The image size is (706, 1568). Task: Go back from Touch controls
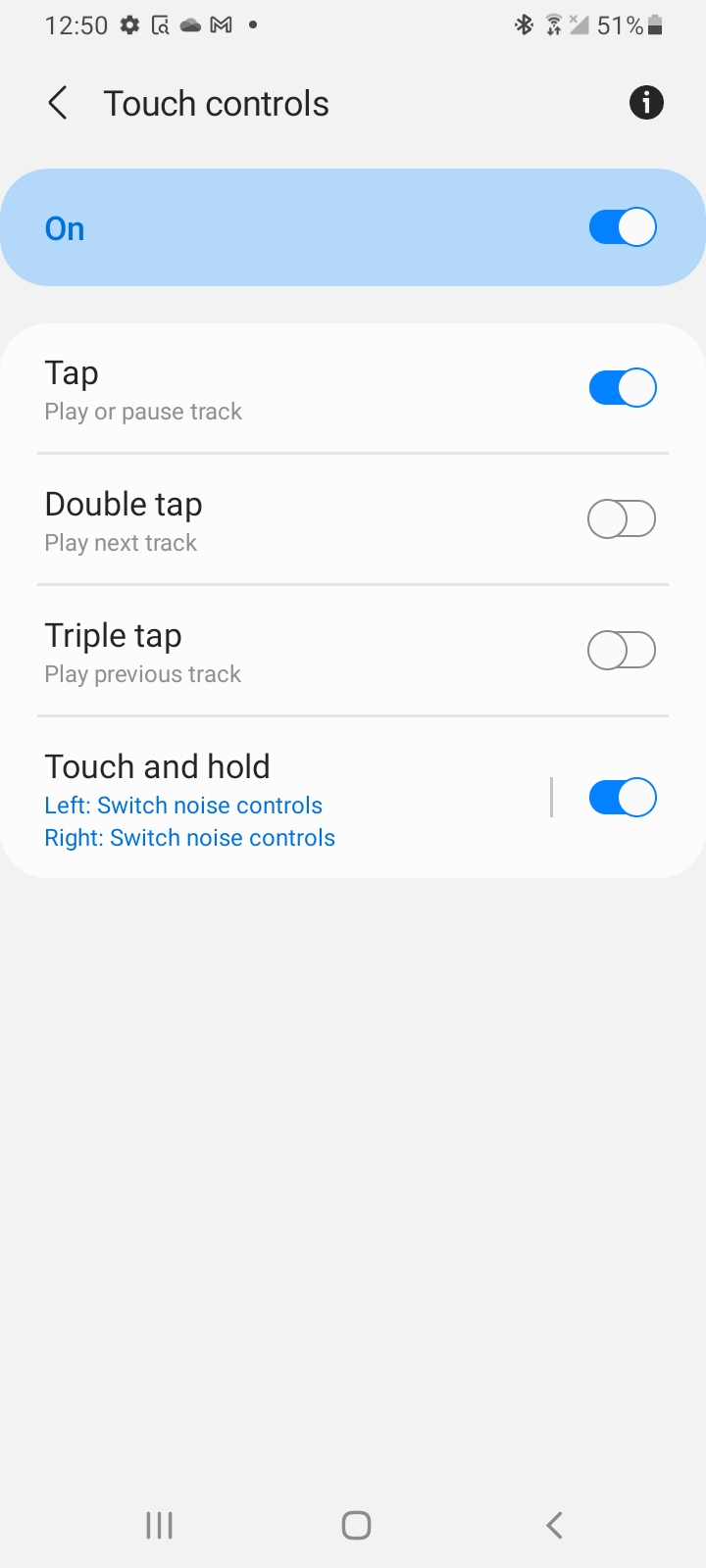coord(58,103)
